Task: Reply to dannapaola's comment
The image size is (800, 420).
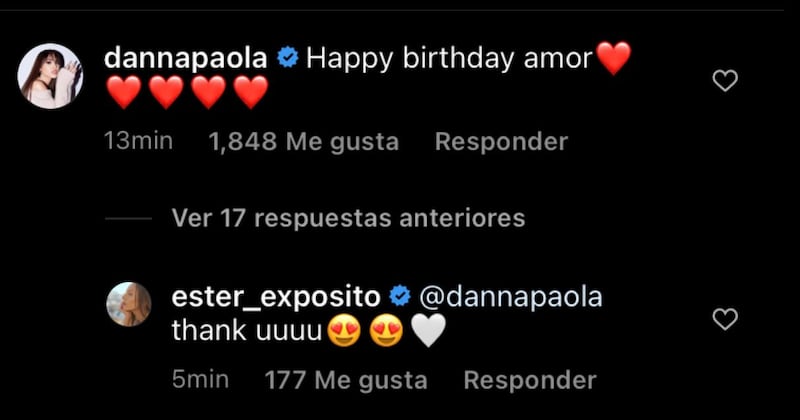Action: (x=501, y=142)
